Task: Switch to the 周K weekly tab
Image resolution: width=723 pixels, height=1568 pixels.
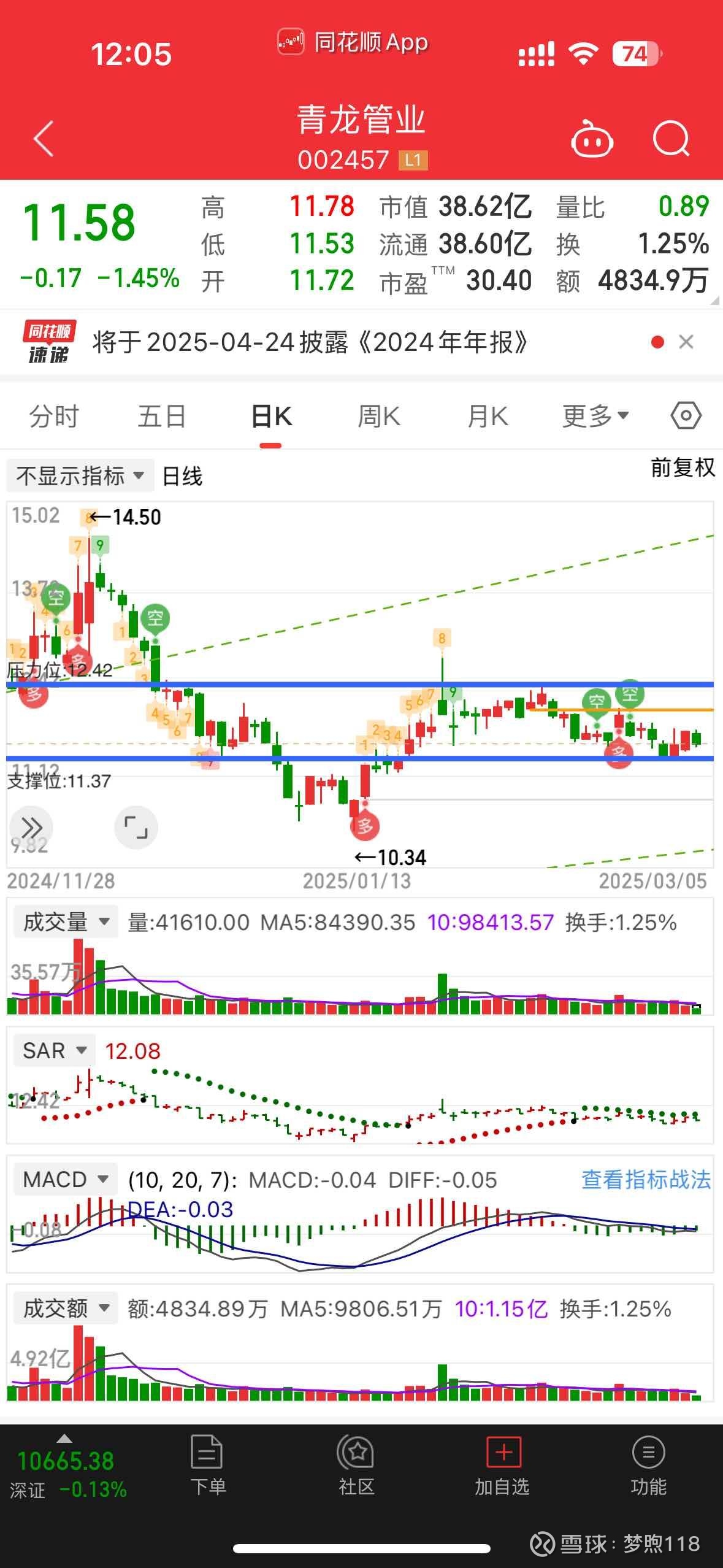Action: pyautogui.click(x=378, y=415)
